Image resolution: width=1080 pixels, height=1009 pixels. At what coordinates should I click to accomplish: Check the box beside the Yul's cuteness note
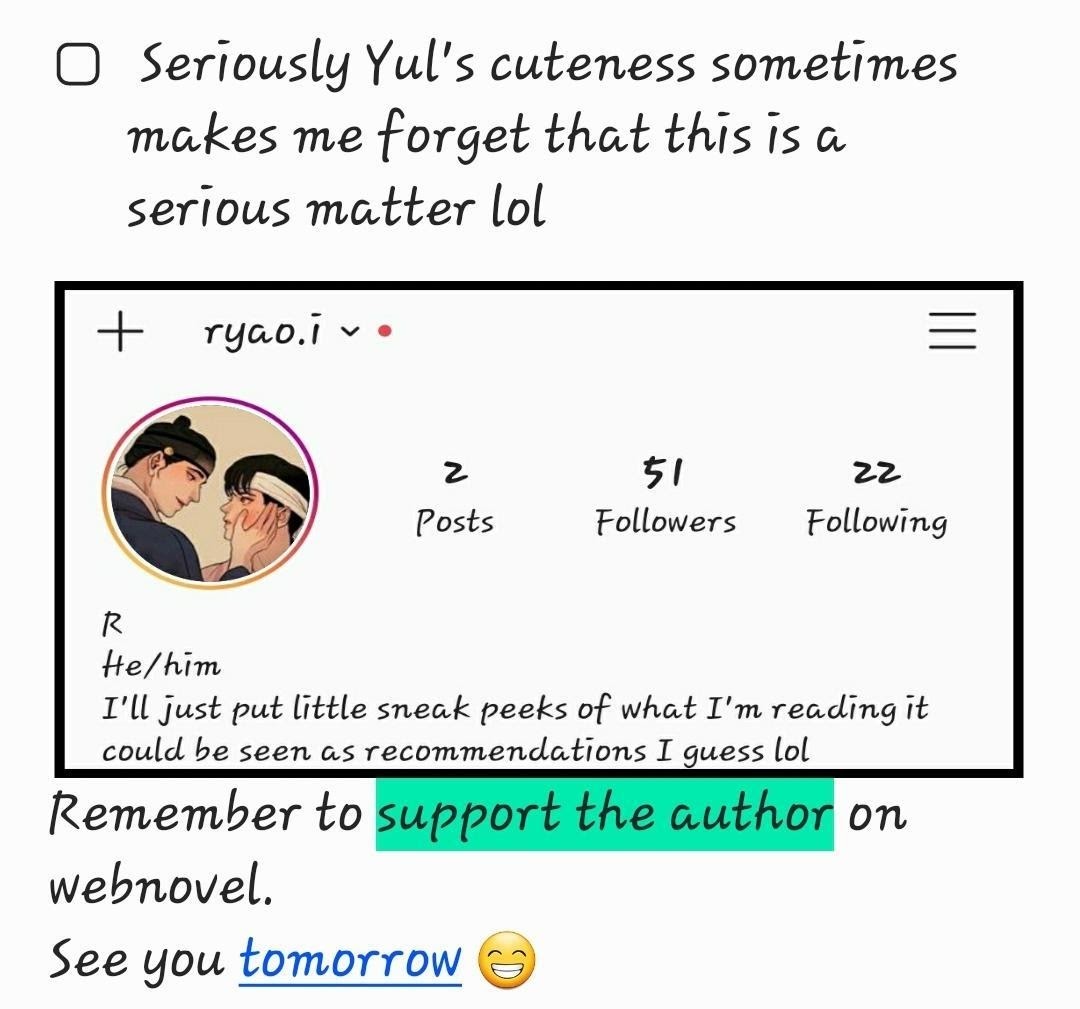tap(78, 67)
